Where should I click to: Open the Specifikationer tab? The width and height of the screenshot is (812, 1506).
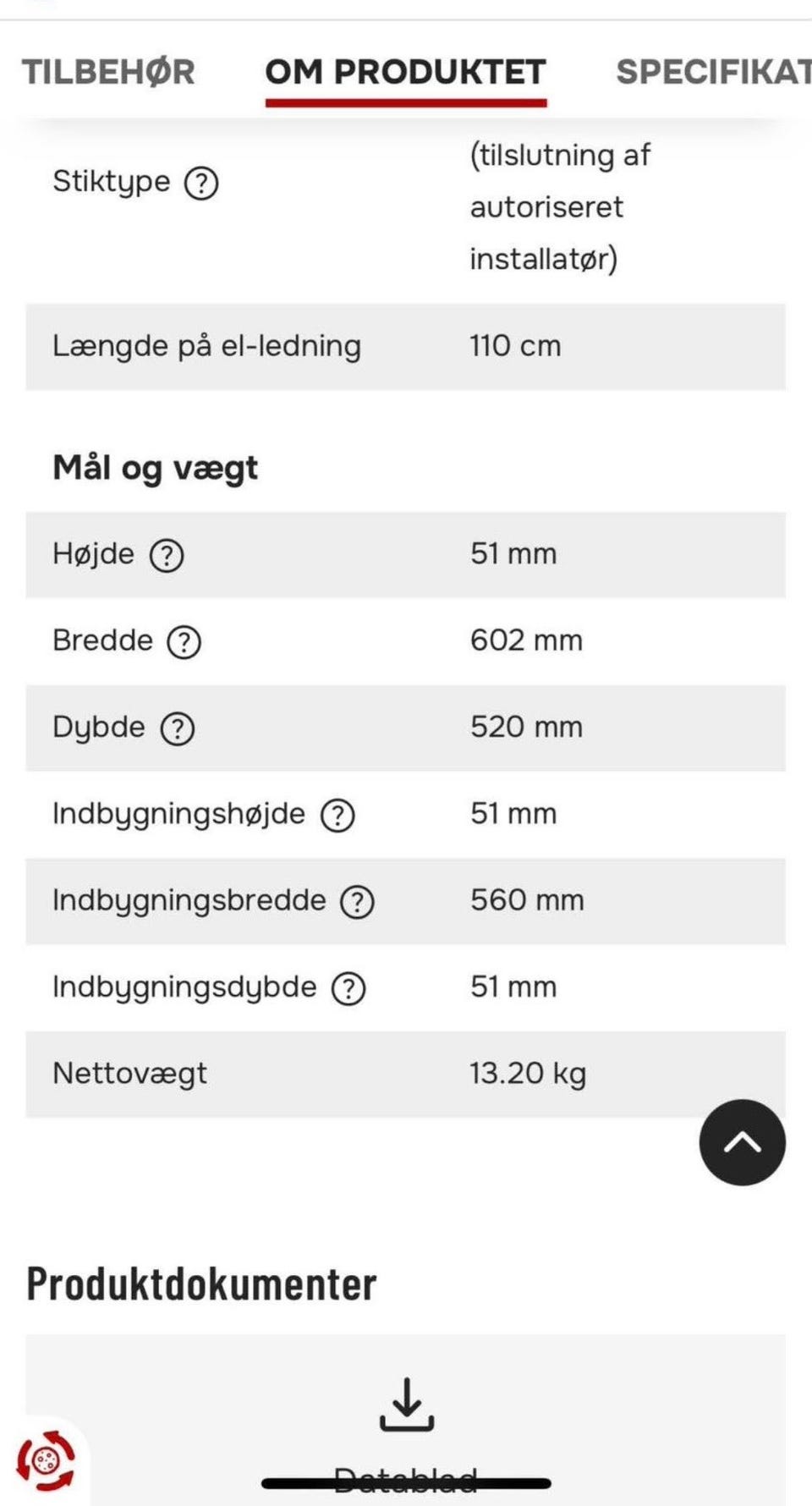tap(713, 72)
